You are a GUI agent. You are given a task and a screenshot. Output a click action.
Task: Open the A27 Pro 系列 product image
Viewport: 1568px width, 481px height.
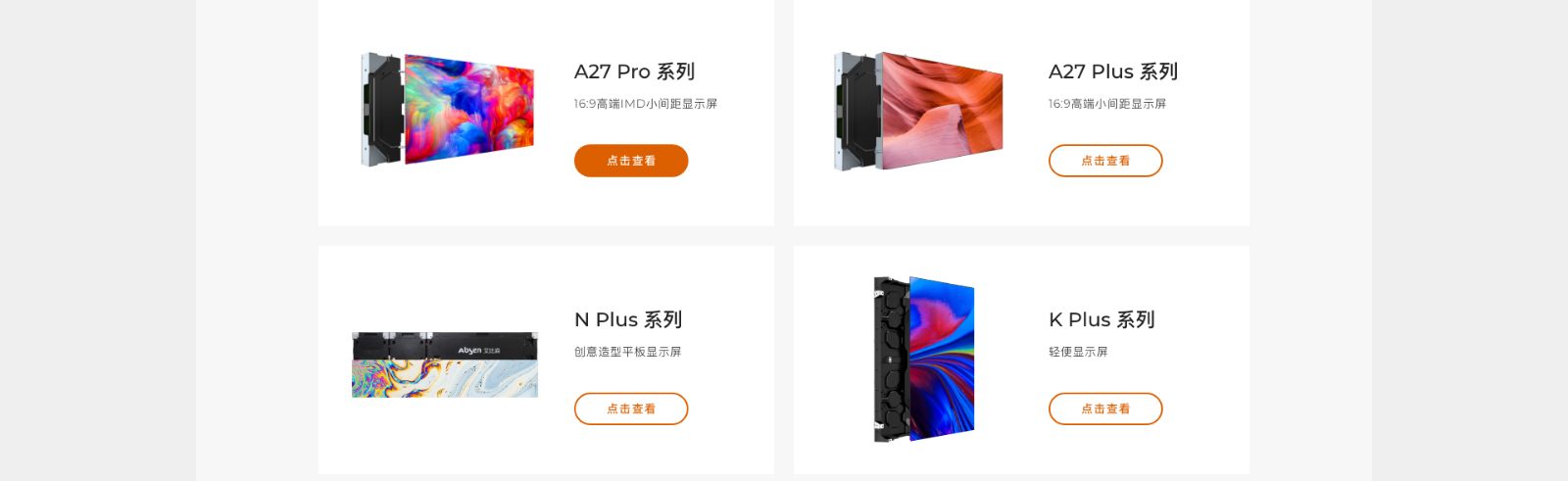point(448,109)
